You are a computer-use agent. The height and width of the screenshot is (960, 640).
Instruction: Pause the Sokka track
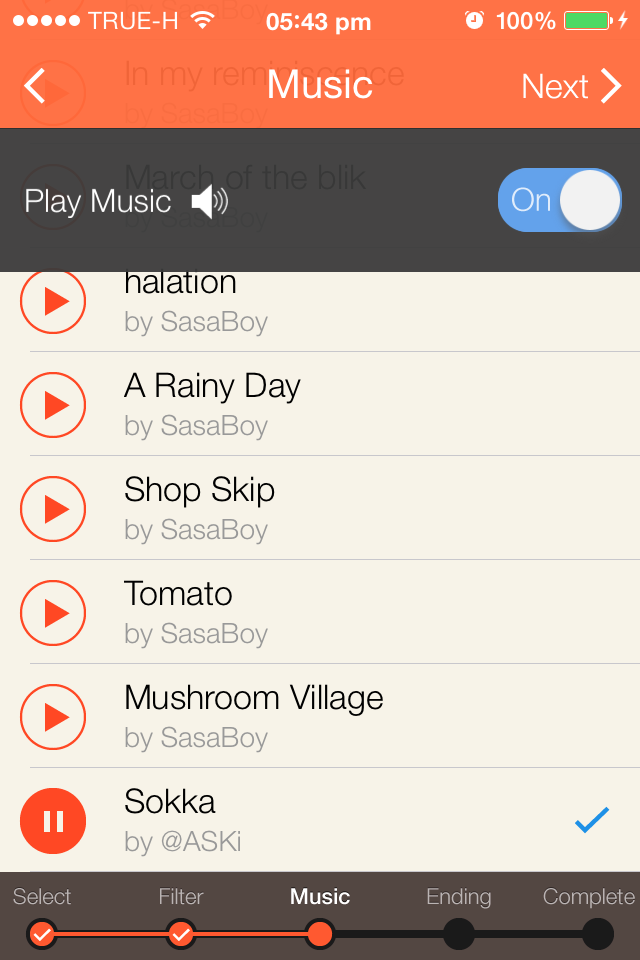tap(53, 821)
